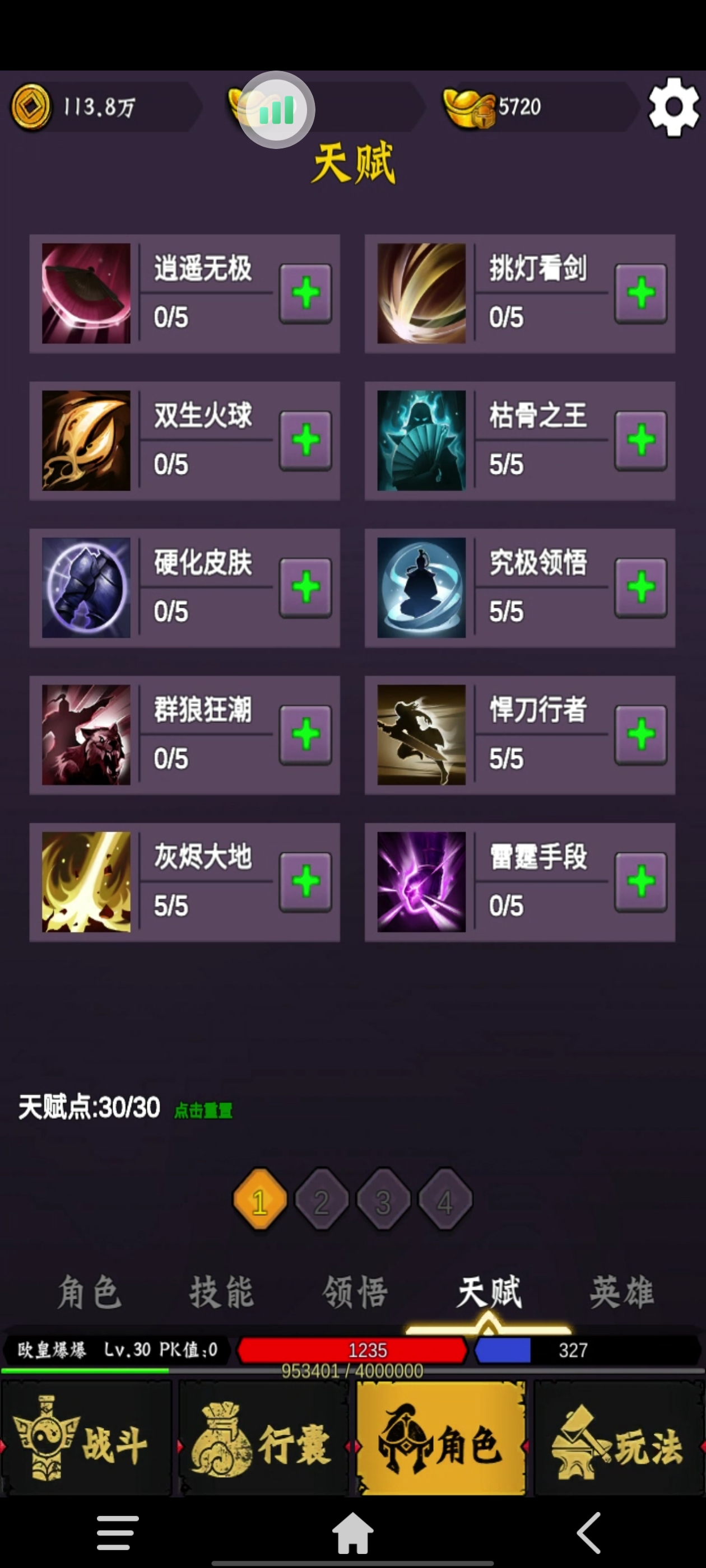Switch to the 英雄 tab
The width and height of the screenshot is (706, 1568).
[621, 1292]
